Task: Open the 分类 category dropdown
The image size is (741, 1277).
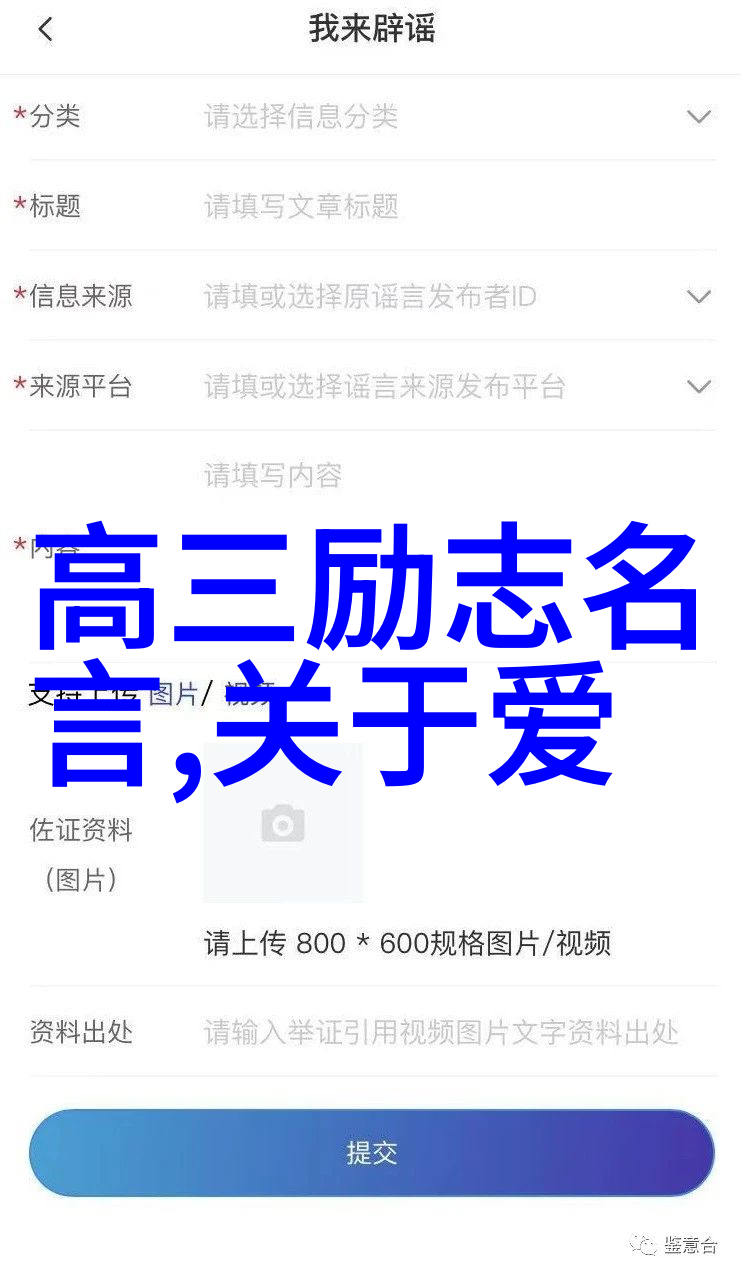Action: pyautogui.click(x=698, y=117)
